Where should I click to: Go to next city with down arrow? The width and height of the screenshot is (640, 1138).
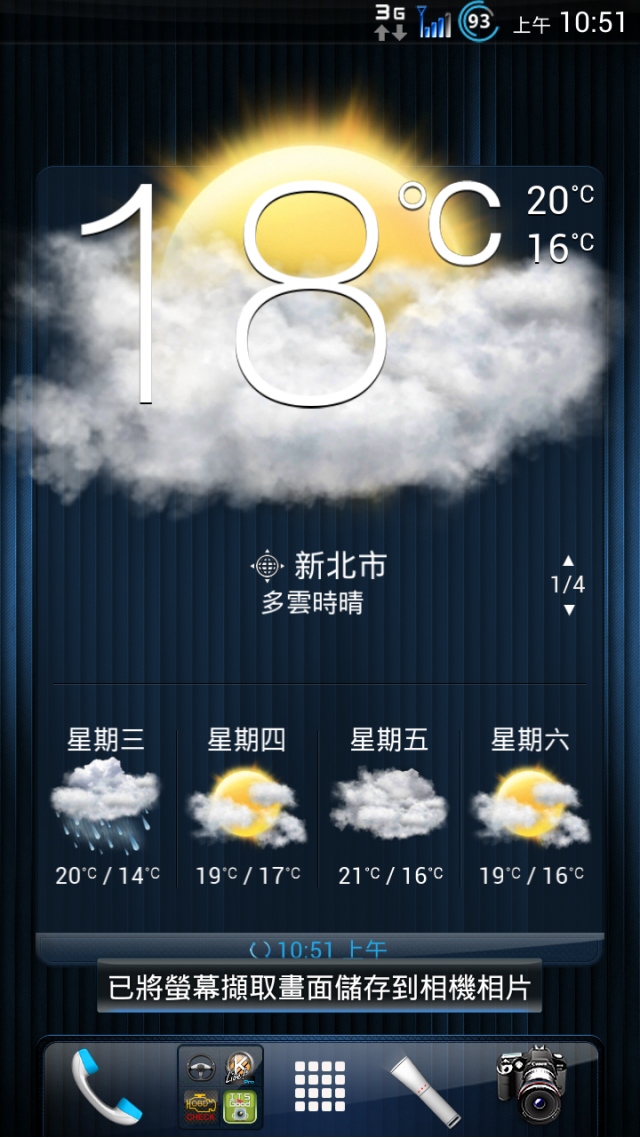[x=569, y=610]
